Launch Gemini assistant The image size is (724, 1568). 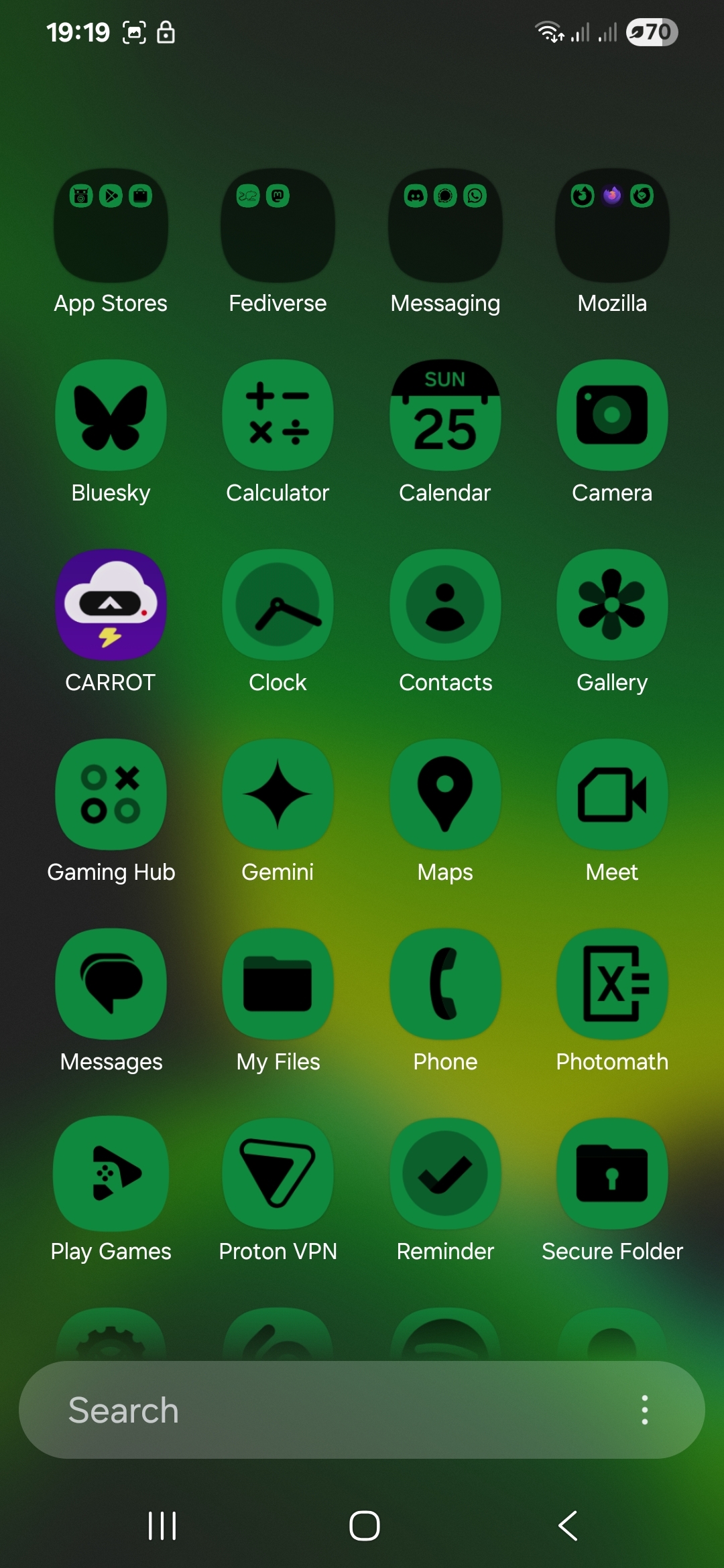278,795
